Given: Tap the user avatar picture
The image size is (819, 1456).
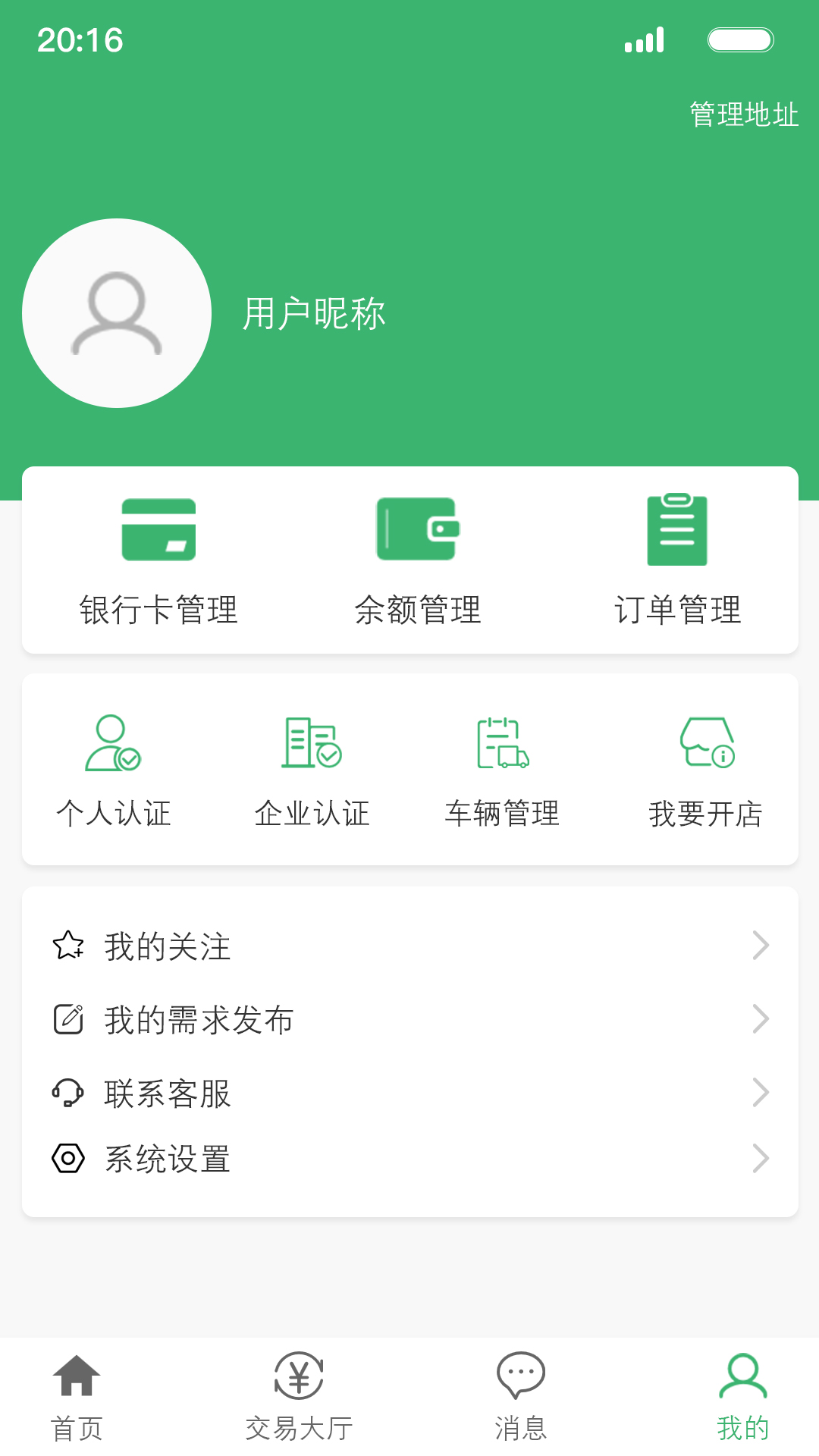Looking at the screenshot, I should click(117, 313).
